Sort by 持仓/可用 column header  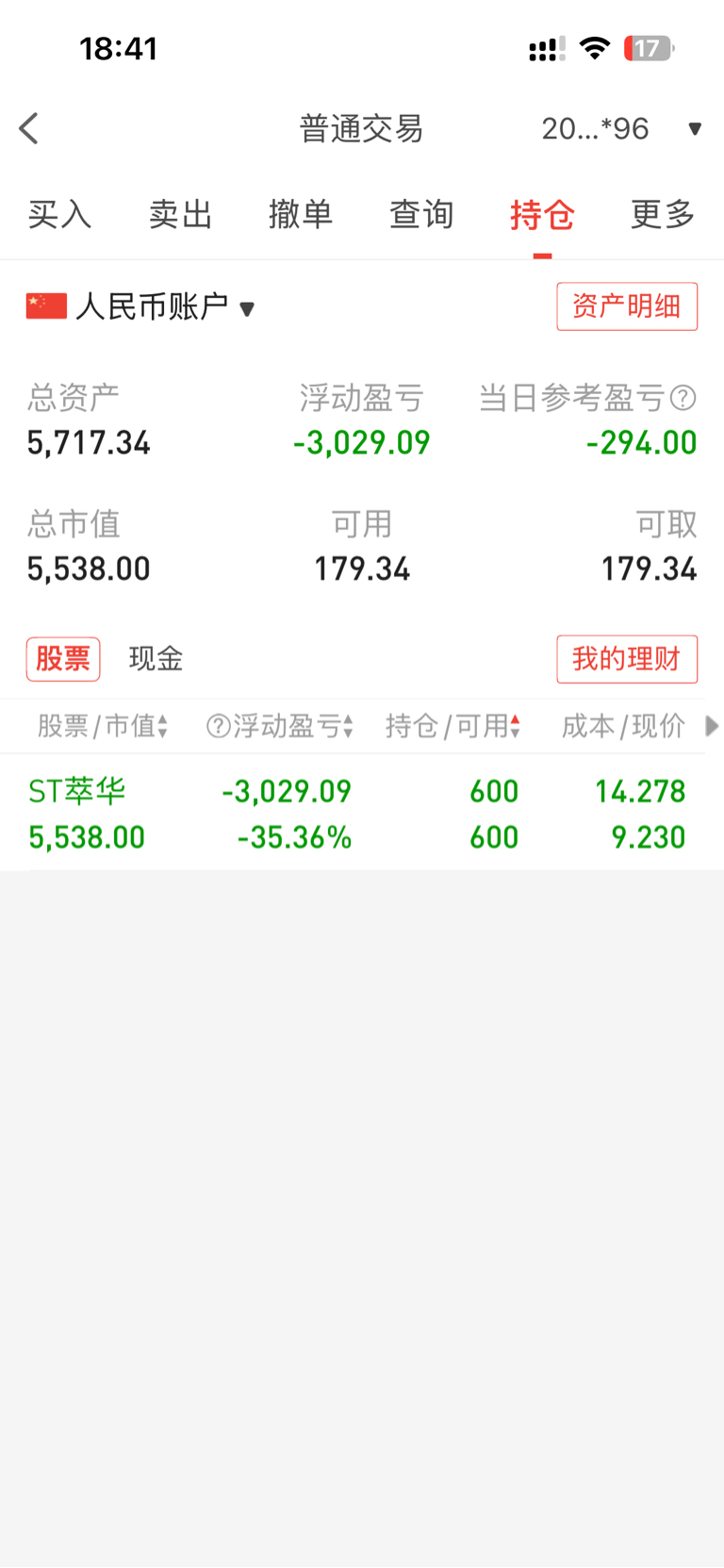coord(453,726)
